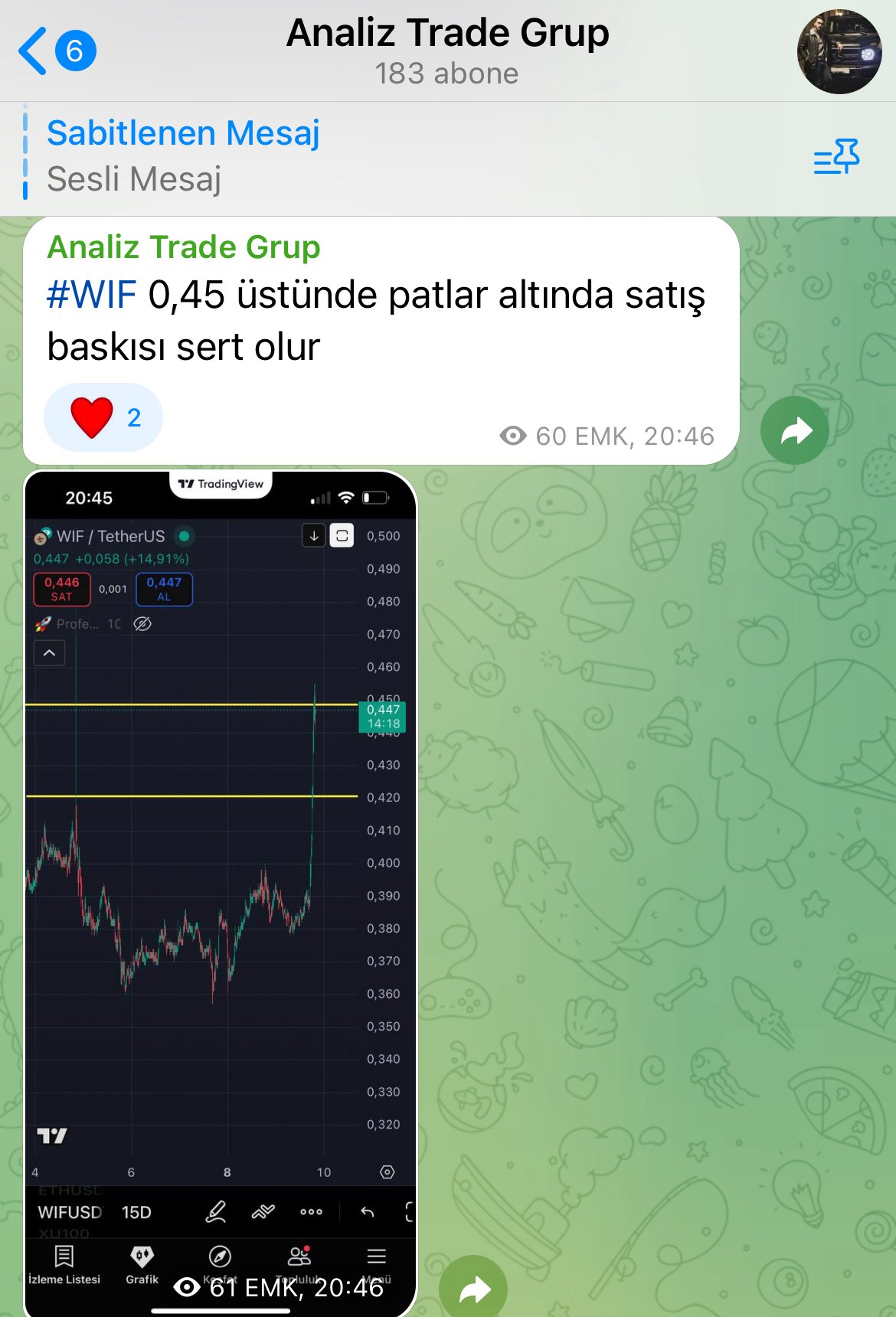Open the TradingView chart screenshot

coord(221,842)
